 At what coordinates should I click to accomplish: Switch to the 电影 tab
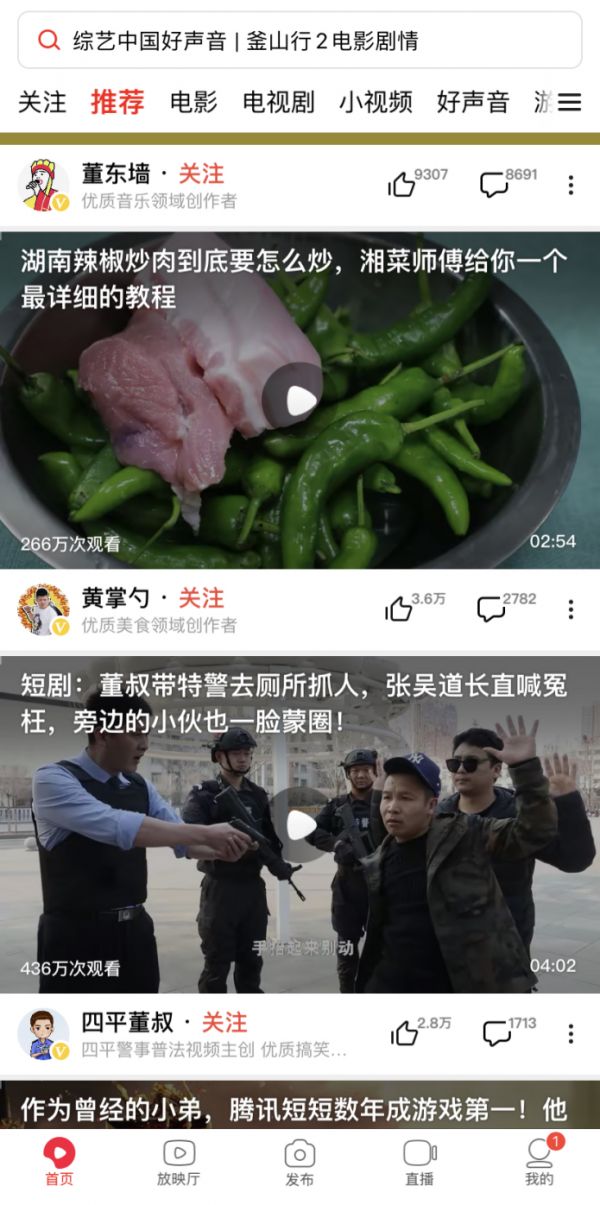click(x=193, y=102)
